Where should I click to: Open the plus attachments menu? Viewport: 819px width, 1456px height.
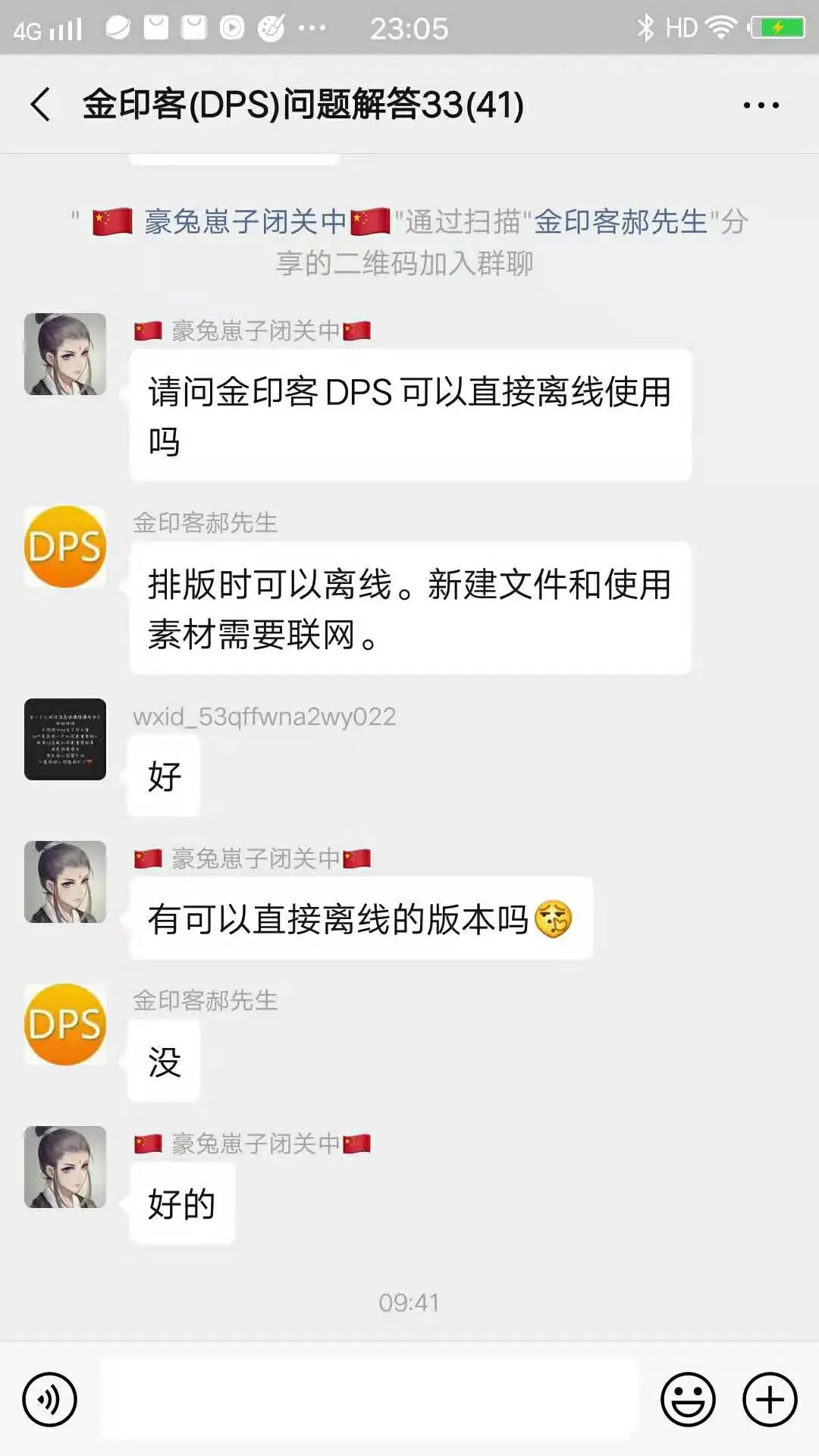pyautogui.click(x=769, y=1399)
